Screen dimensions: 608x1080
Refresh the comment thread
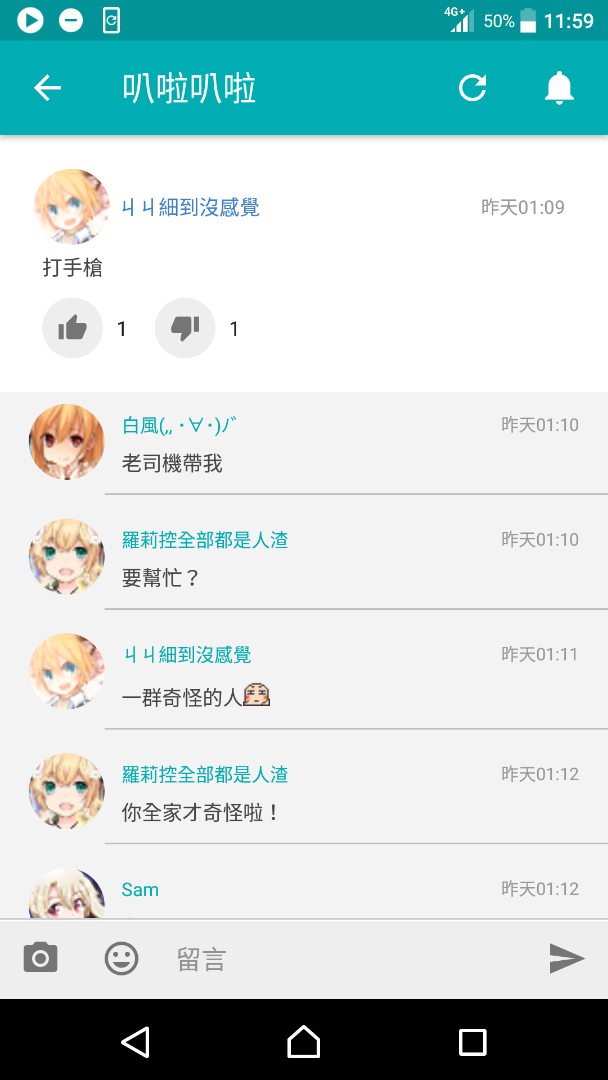pos(473,88)
